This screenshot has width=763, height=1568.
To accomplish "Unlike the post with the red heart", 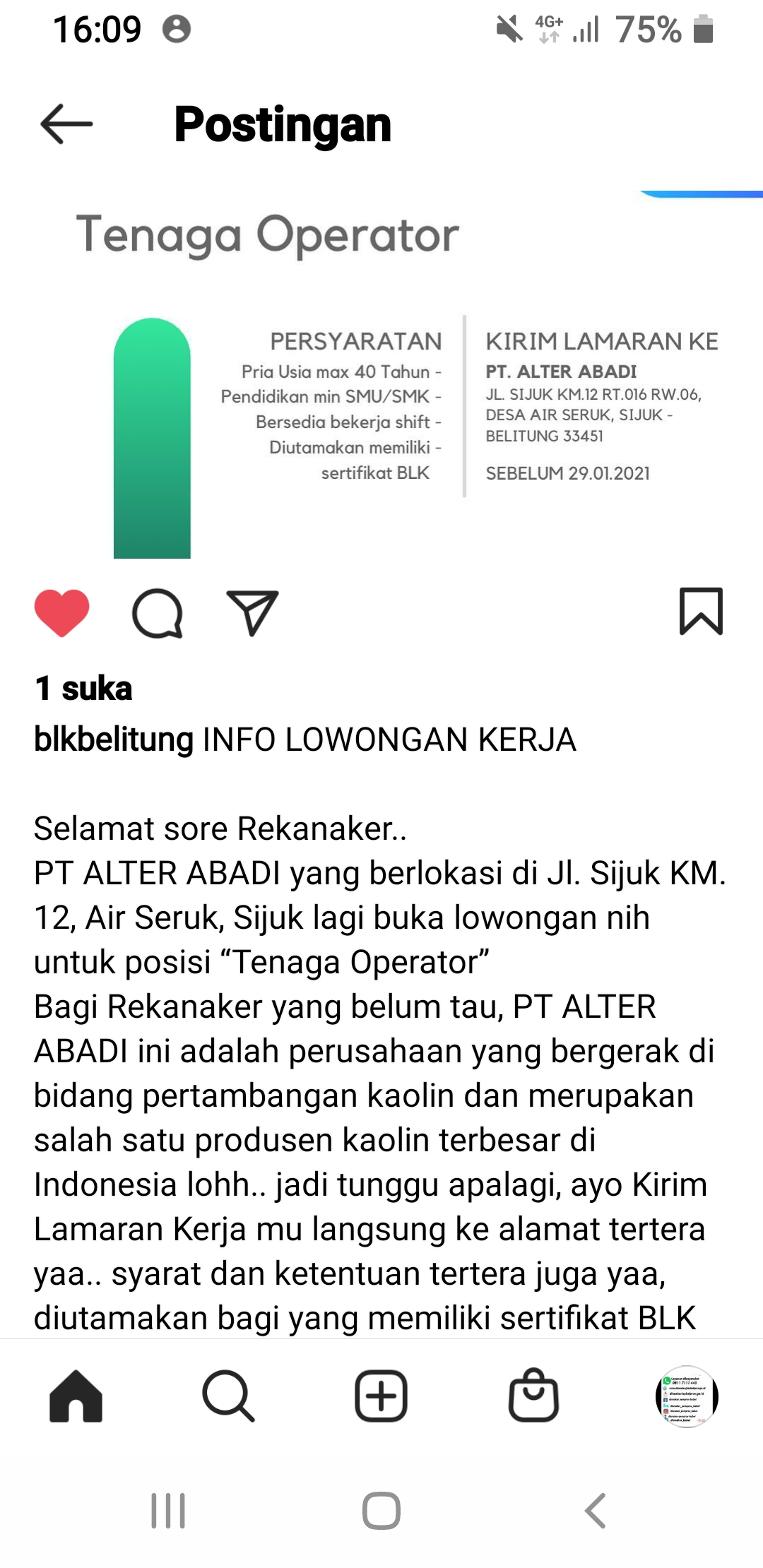I will coord(62,612).
